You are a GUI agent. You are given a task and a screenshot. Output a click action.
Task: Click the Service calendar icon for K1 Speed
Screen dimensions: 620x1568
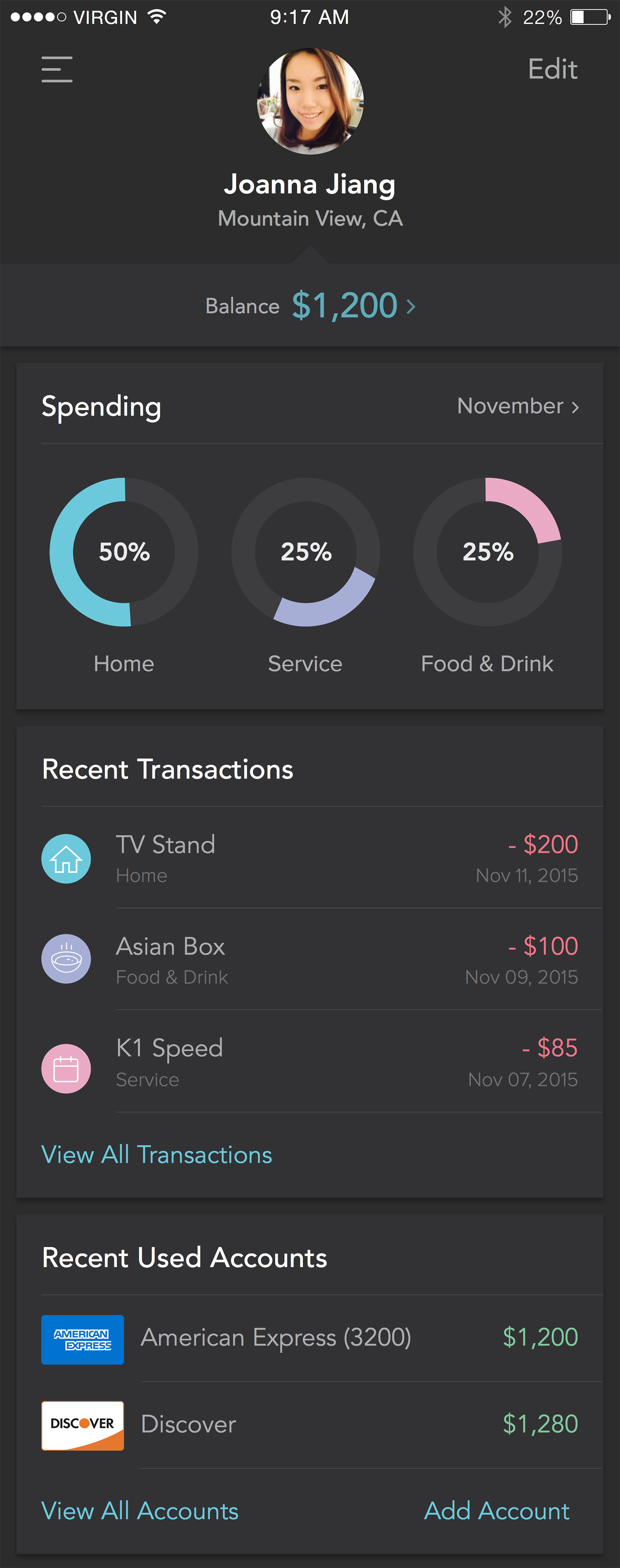[x=66, y=1068]
